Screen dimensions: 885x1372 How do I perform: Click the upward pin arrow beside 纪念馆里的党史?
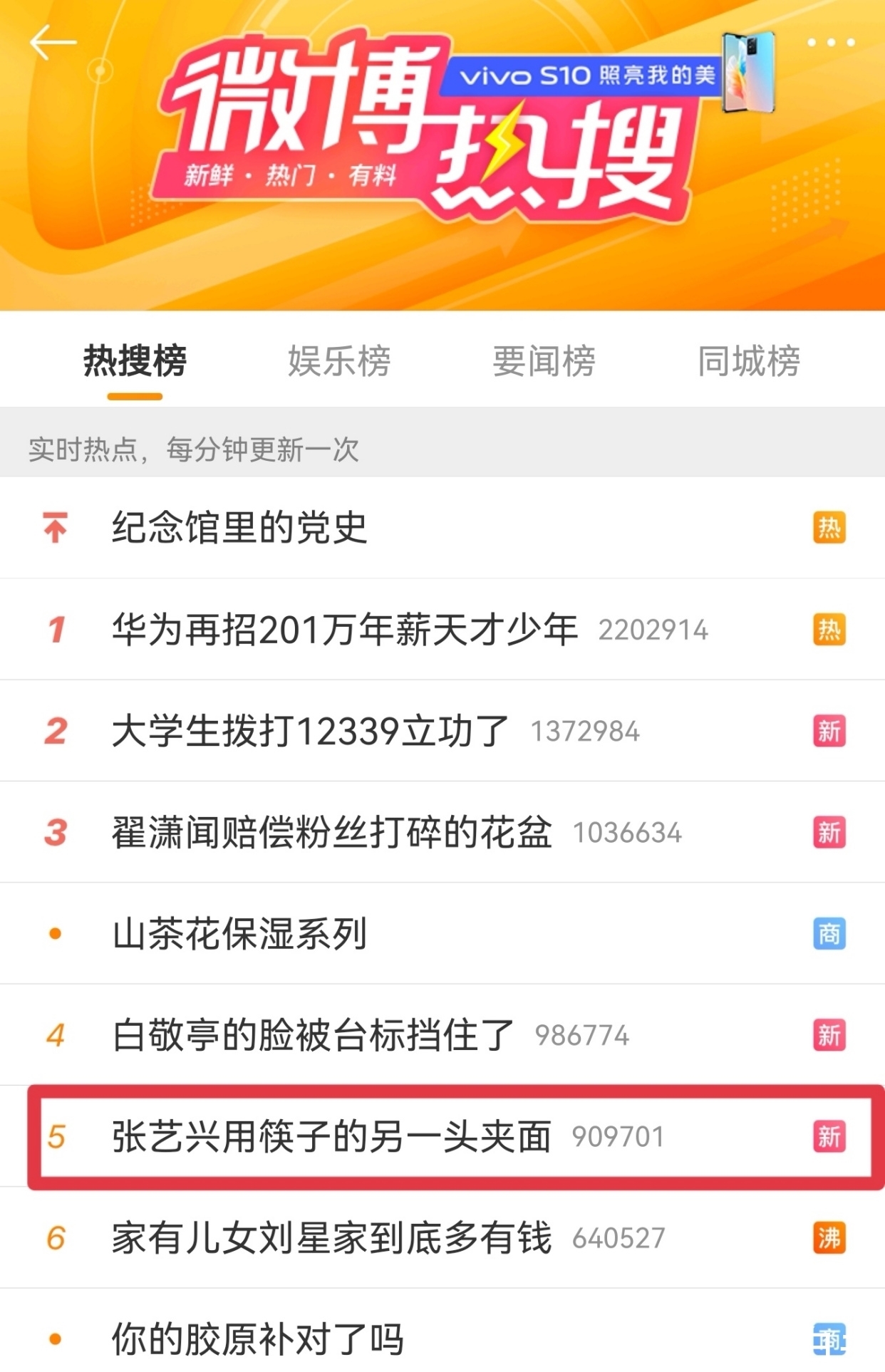pyautogui.click(x=56, y=527)
